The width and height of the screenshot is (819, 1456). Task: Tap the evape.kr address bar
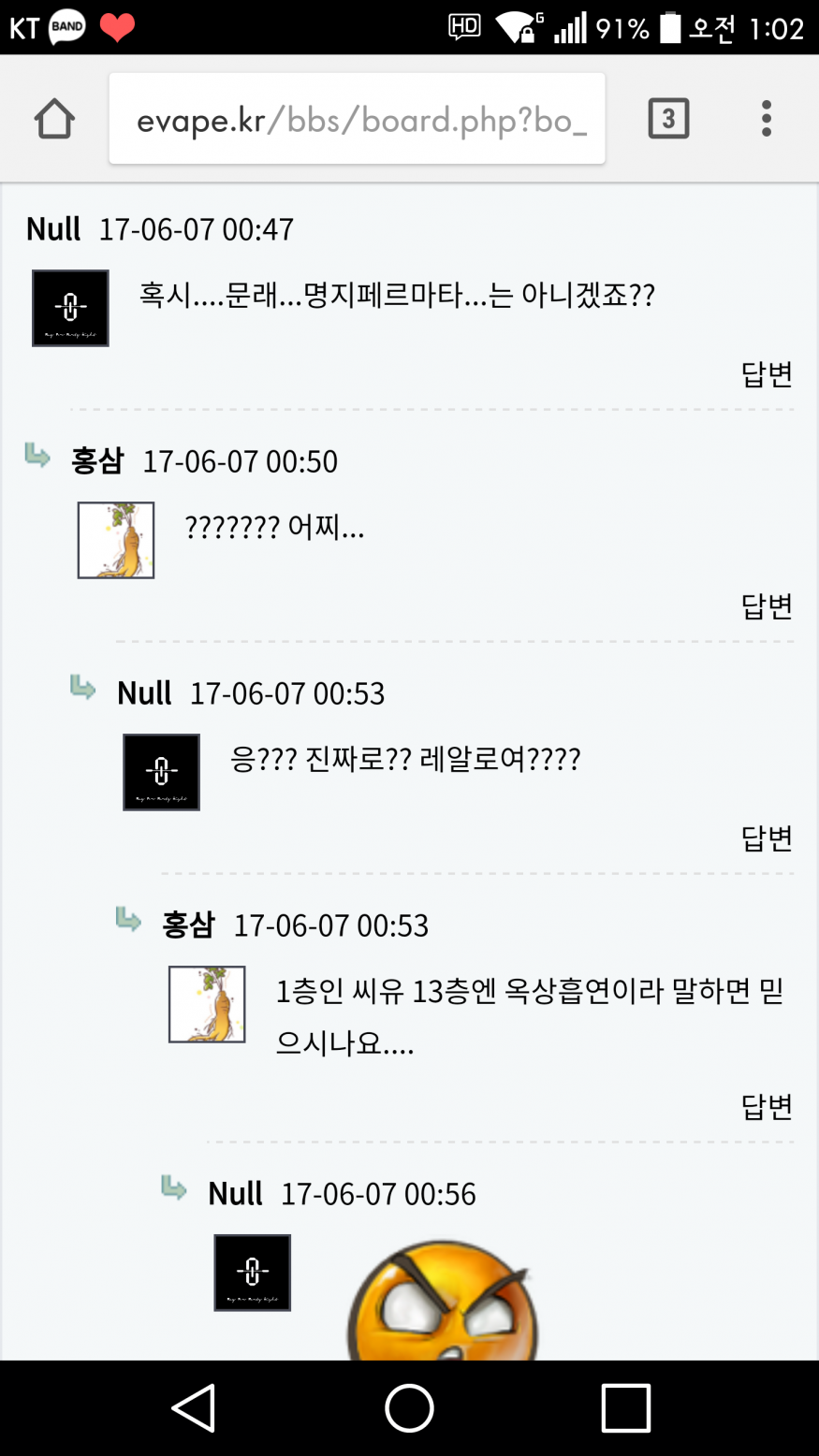357,120
